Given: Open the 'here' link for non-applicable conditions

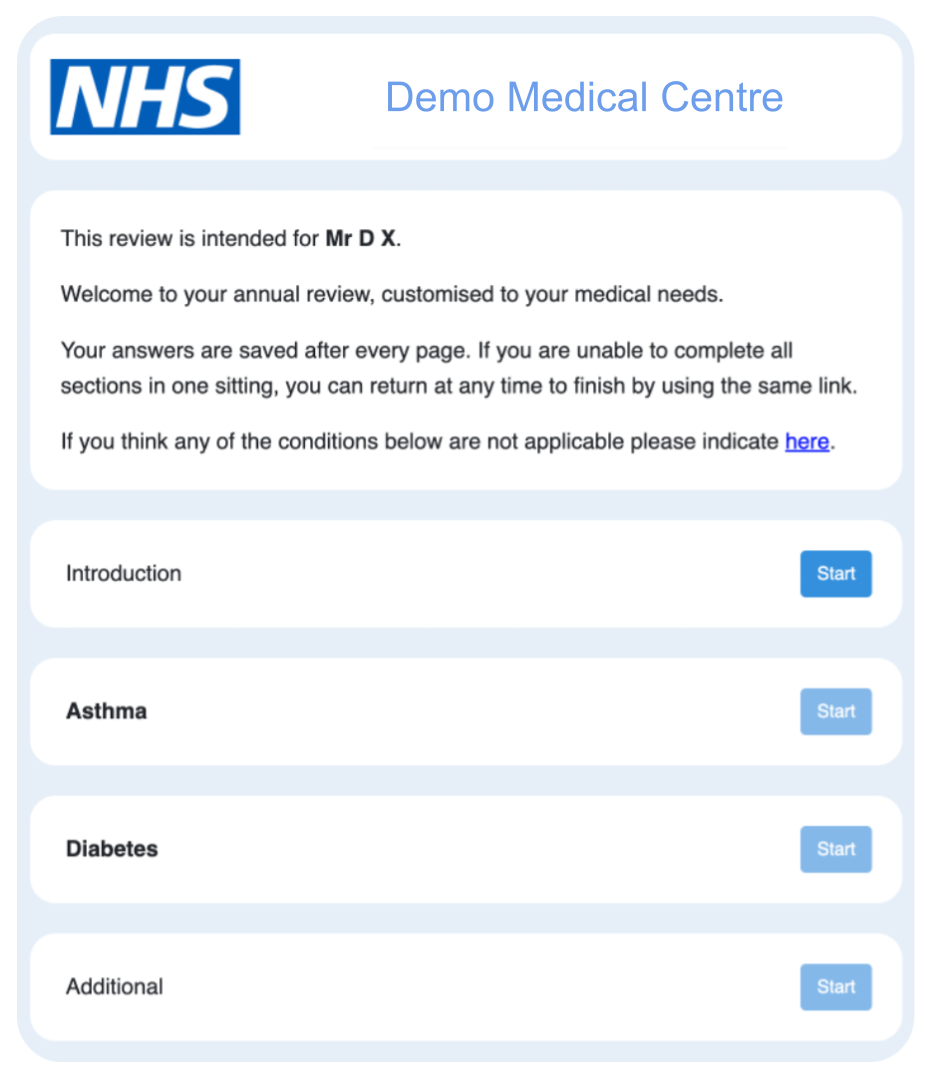Looking at the screenshot, I should pos(806,442).
